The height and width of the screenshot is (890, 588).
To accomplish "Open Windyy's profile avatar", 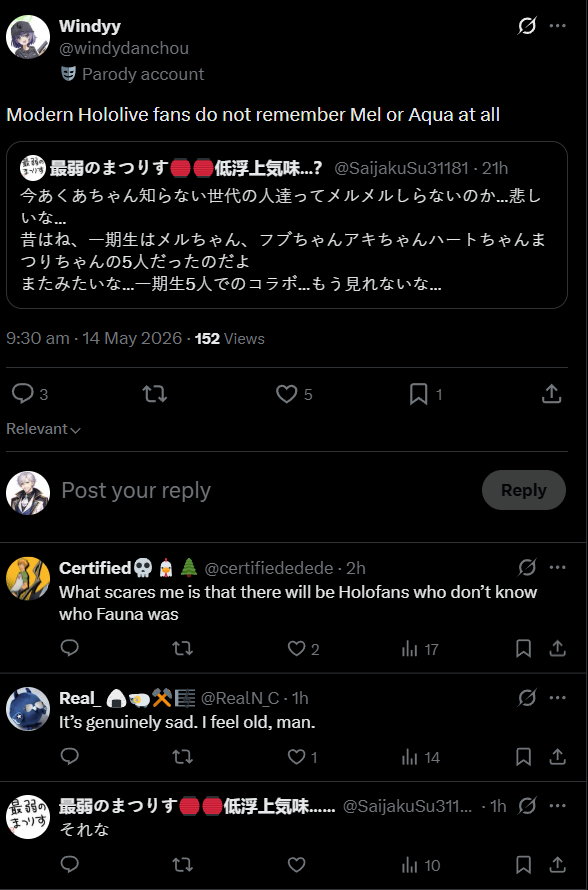I will pos(28,37).
